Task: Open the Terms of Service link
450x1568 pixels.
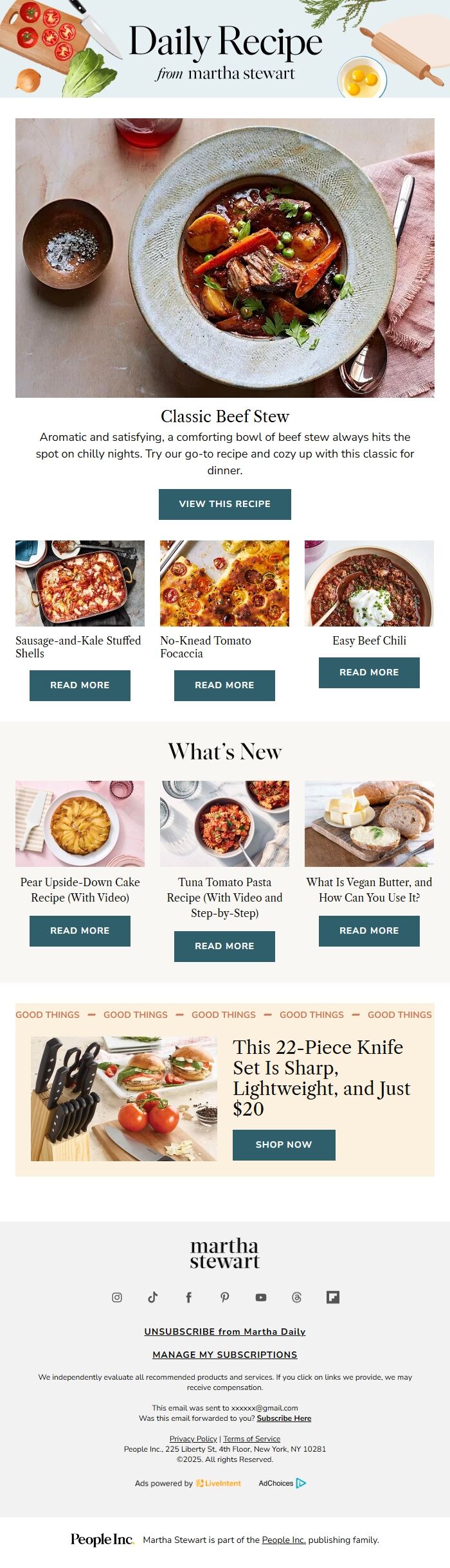Action: coord(251,1438)
